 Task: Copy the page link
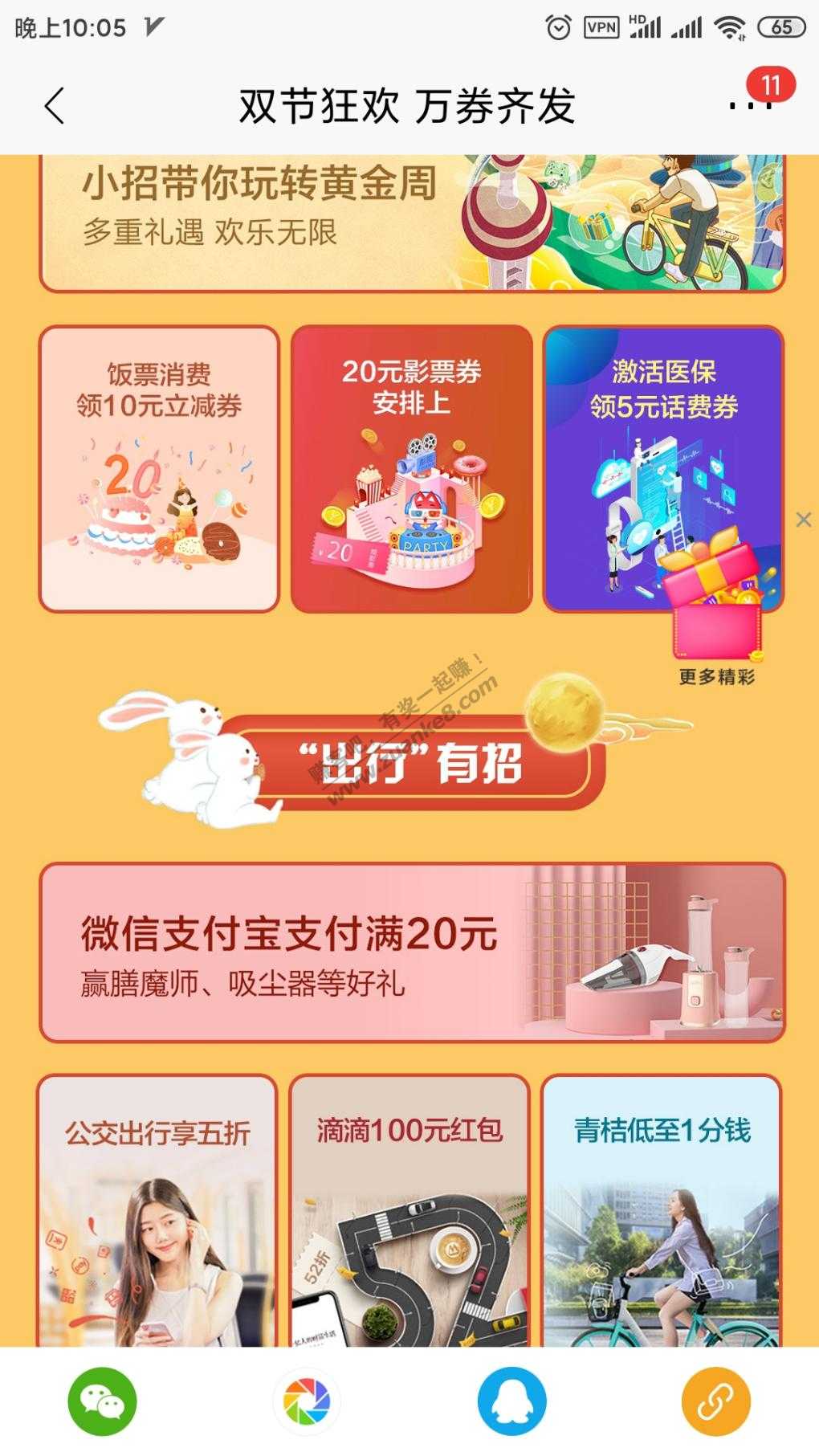716,1401
